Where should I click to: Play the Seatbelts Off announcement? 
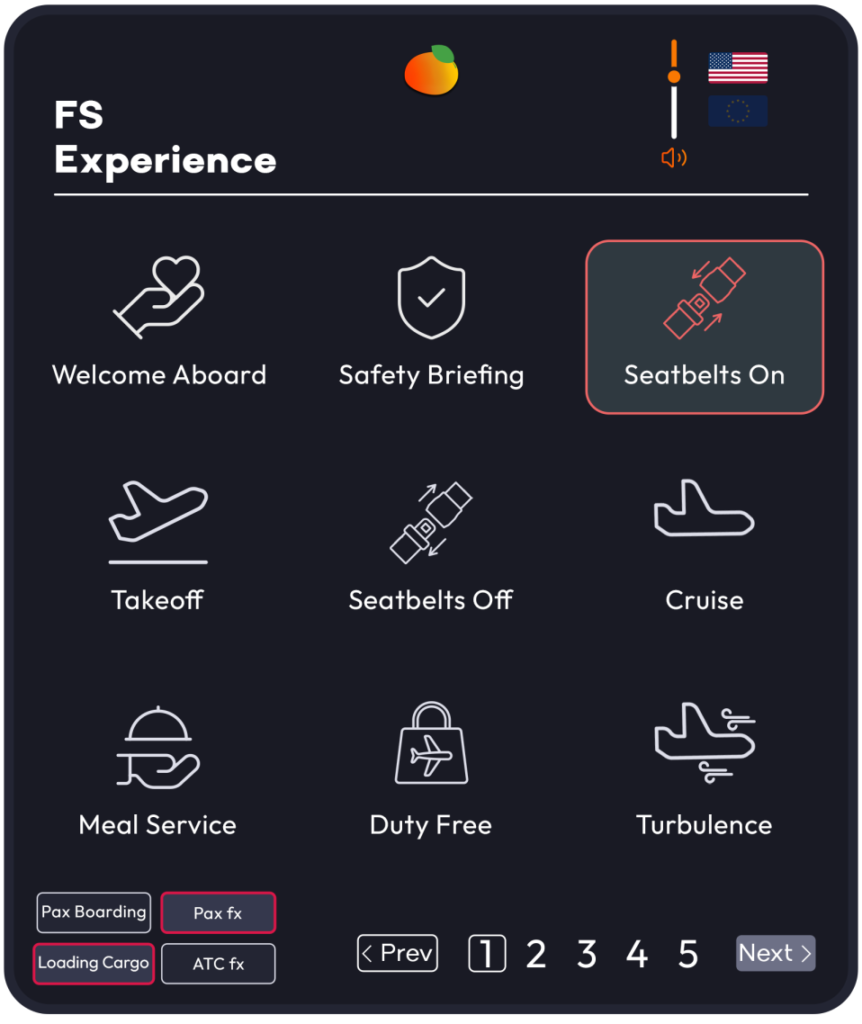pos(431,548)
